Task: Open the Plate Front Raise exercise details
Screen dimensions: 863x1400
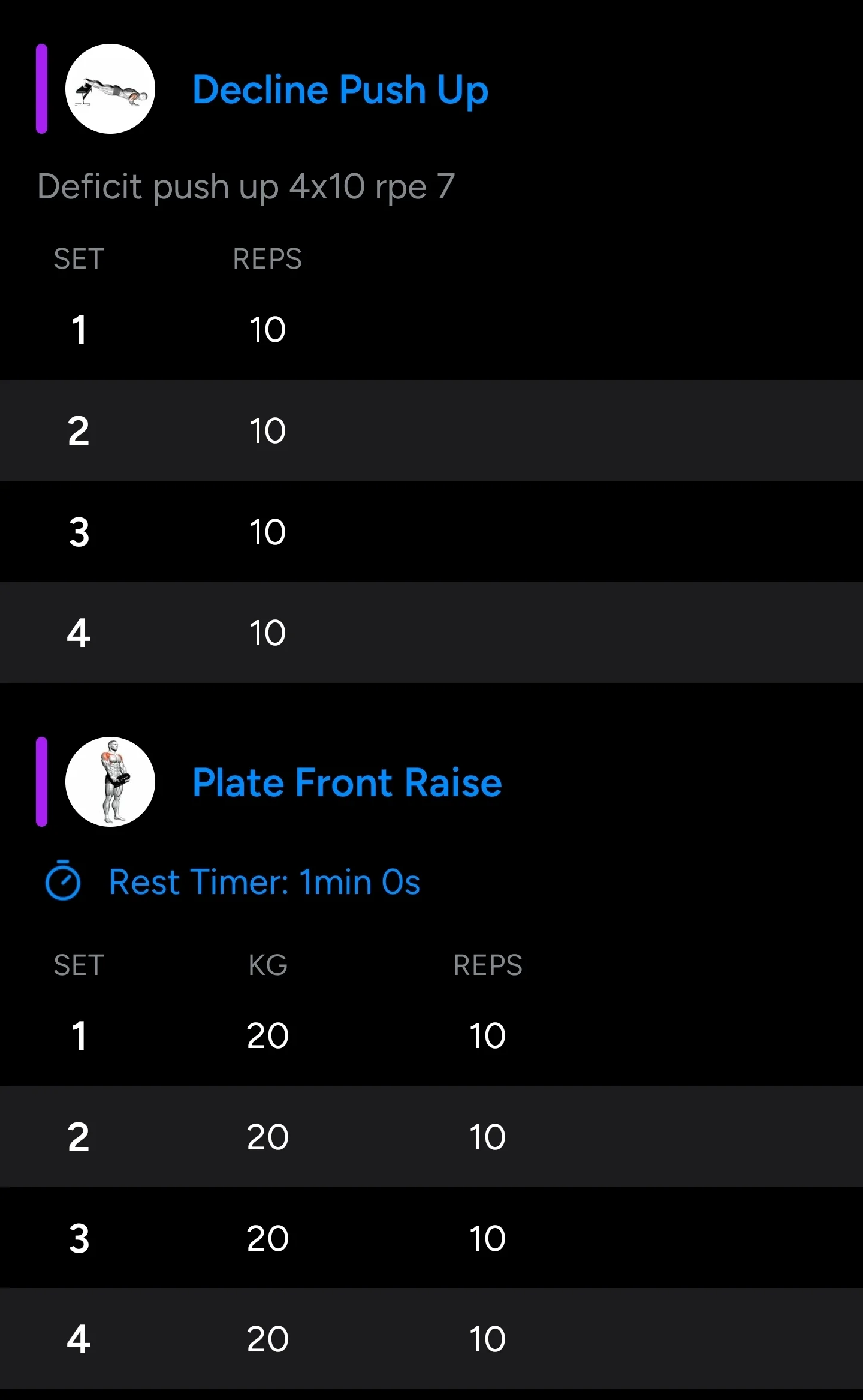Action: click(x=347, y=782)
